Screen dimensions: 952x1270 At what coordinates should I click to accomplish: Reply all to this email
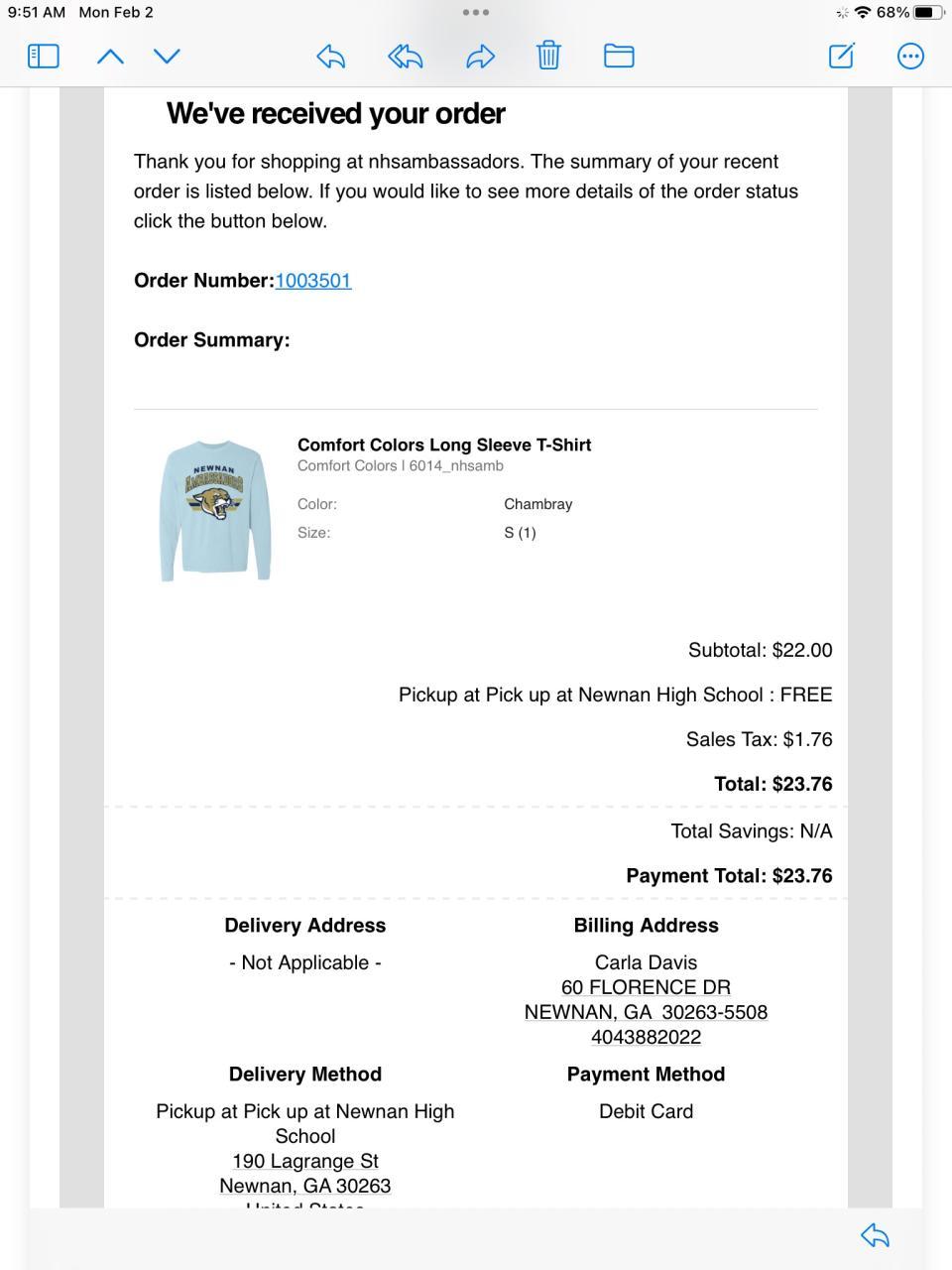click(405, 56)
